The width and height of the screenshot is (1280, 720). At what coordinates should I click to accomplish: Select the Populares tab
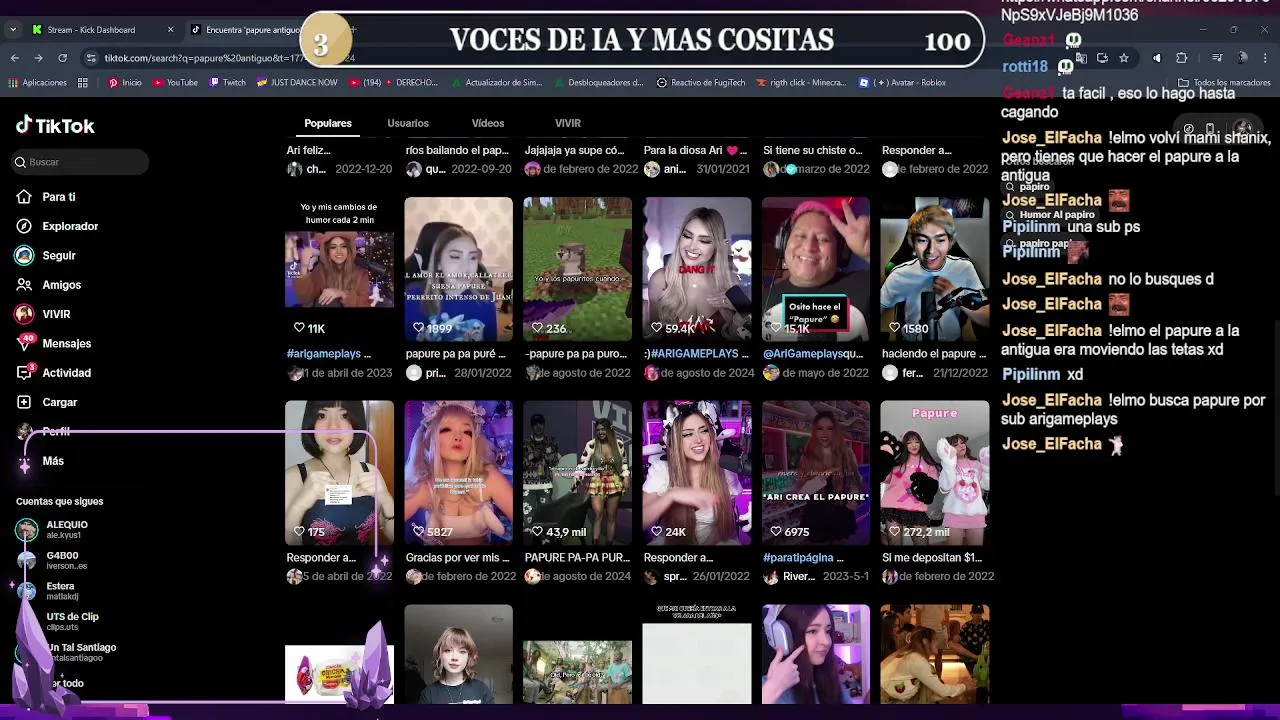(328, 123)
